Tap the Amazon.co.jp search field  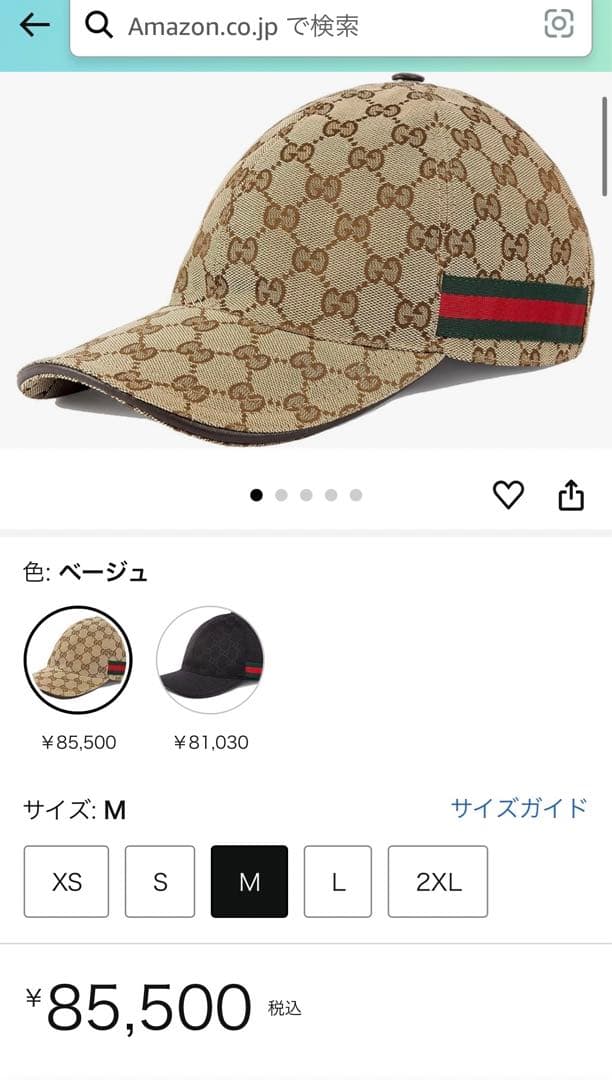(x=300, y=26)
